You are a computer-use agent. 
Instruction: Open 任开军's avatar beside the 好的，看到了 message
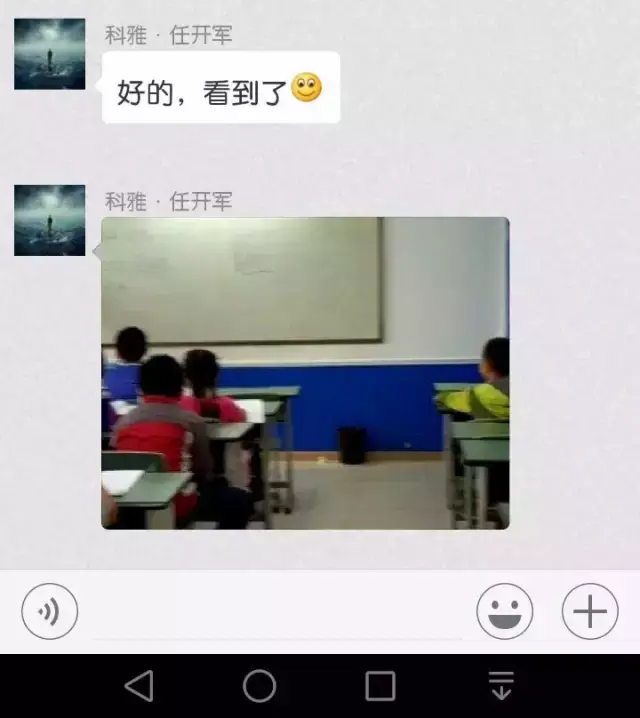pyautogui.click(x=49, y=54)
